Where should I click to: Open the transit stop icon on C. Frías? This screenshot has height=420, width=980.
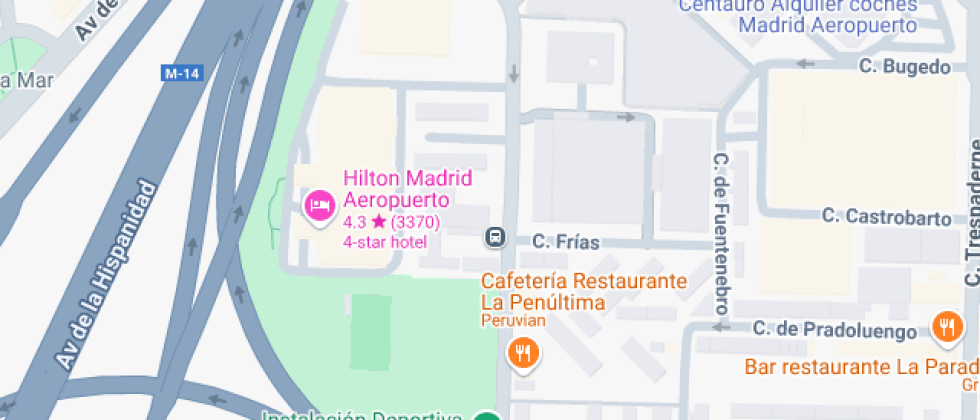coord(495,237)
